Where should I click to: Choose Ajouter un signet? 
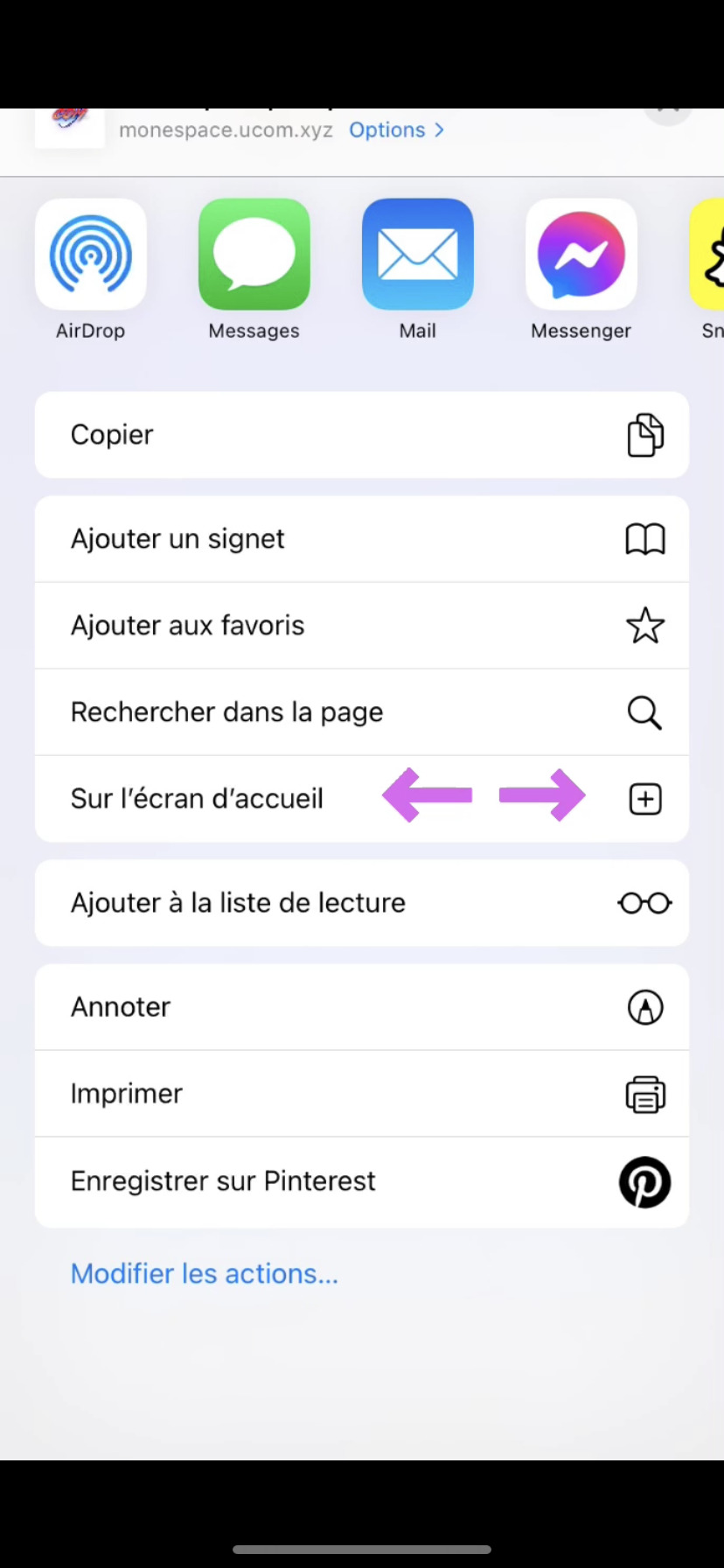(x=362, y=539)
